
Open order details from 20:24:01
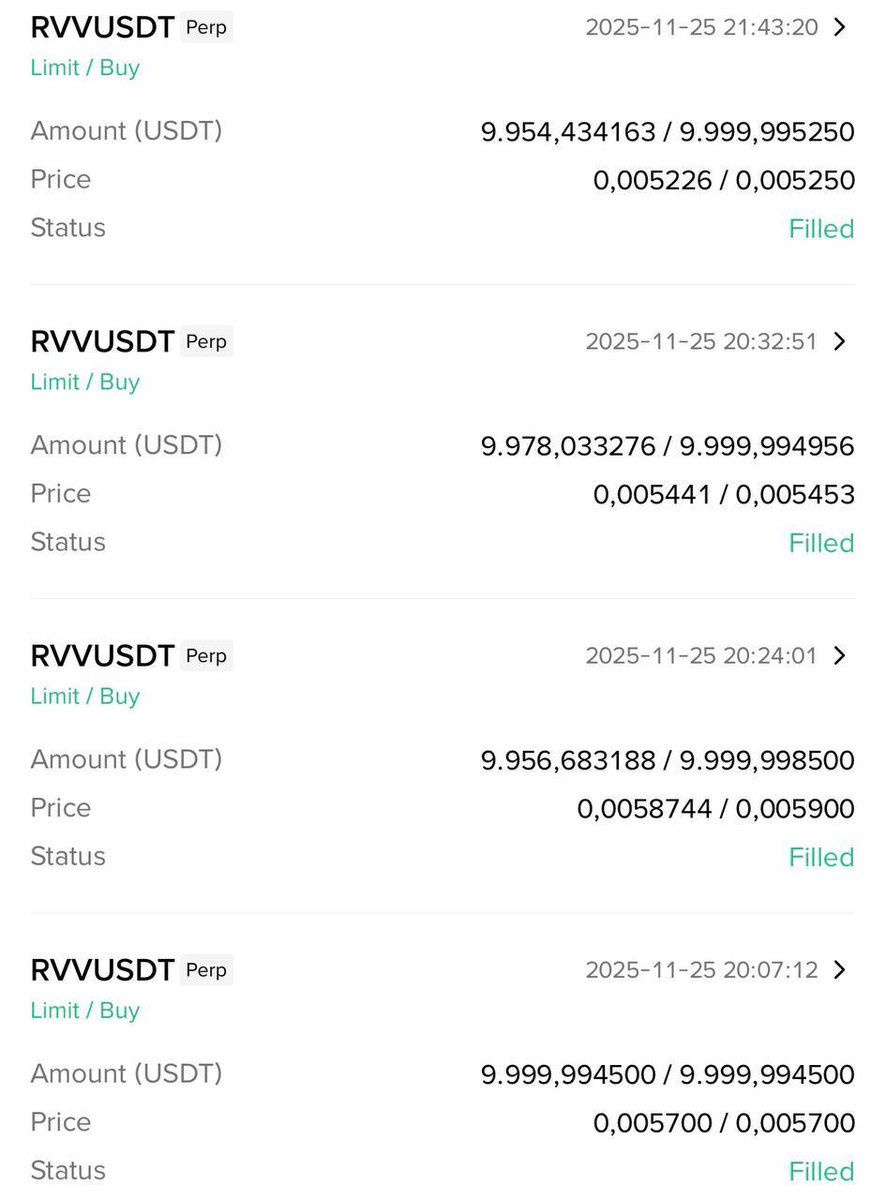[x=839, y=656]
